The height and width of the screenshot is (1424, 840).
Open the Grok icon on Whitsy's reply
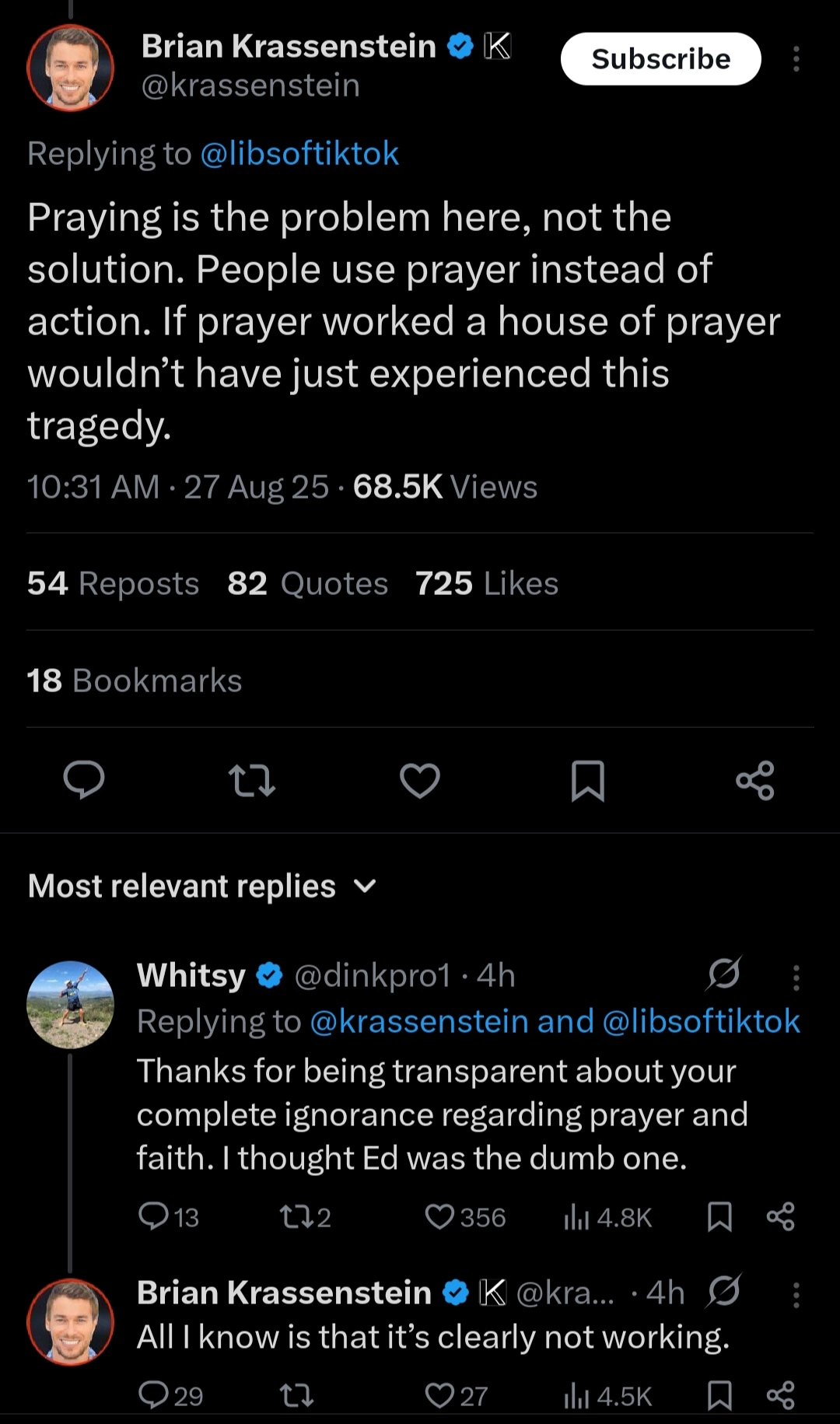724,974
